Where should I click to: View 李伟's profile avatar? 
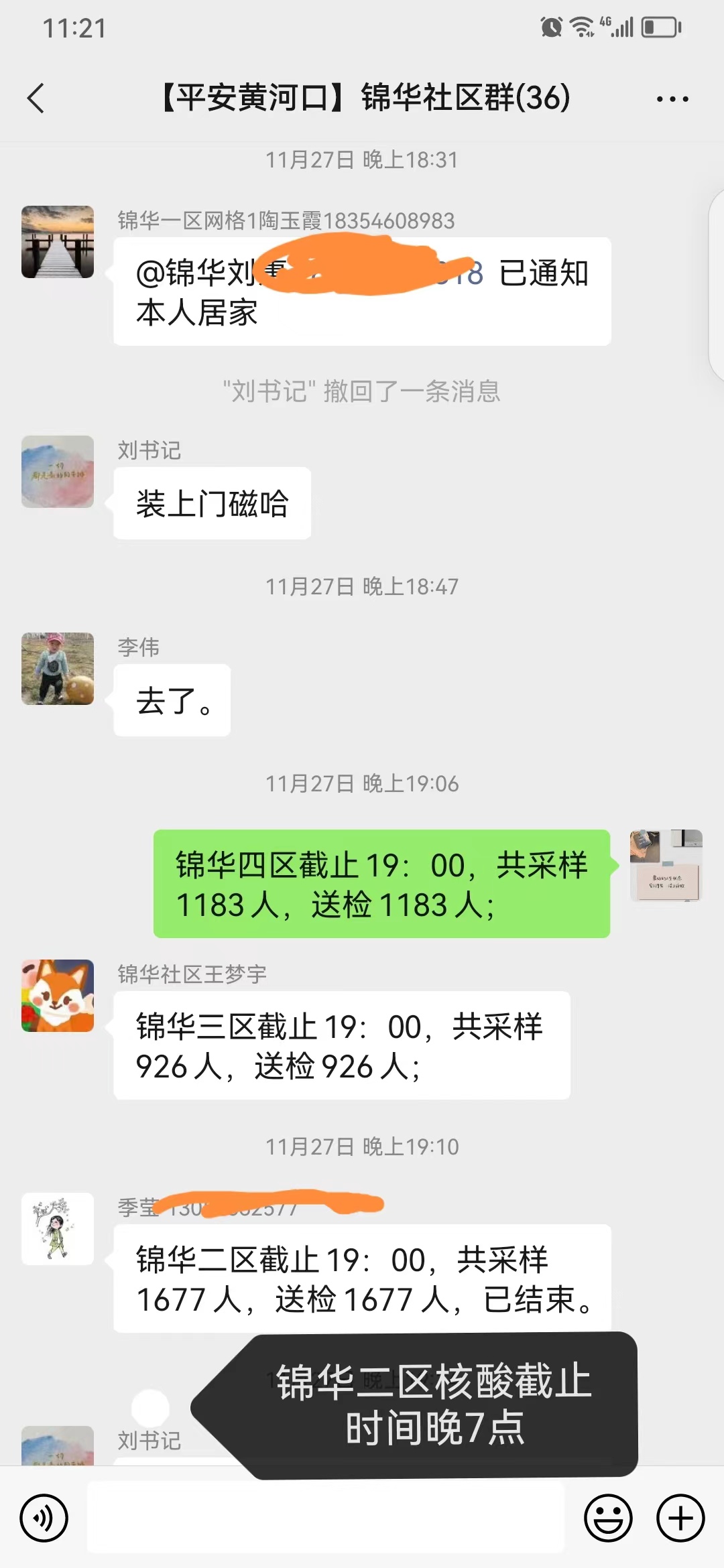tap(58, 669)
